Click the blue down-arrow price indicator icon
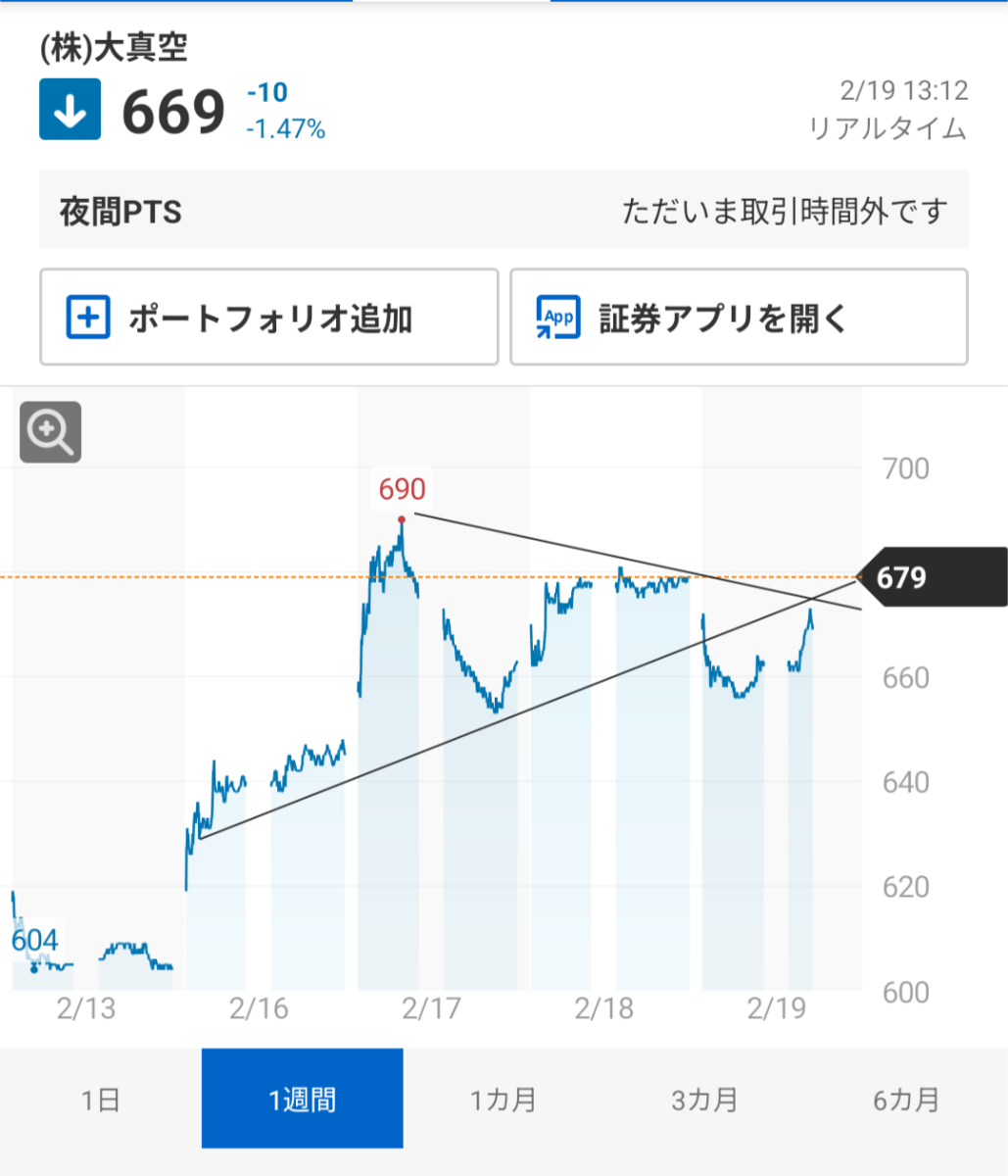This screenshot has height=1176, width=1008. point(69,109)
